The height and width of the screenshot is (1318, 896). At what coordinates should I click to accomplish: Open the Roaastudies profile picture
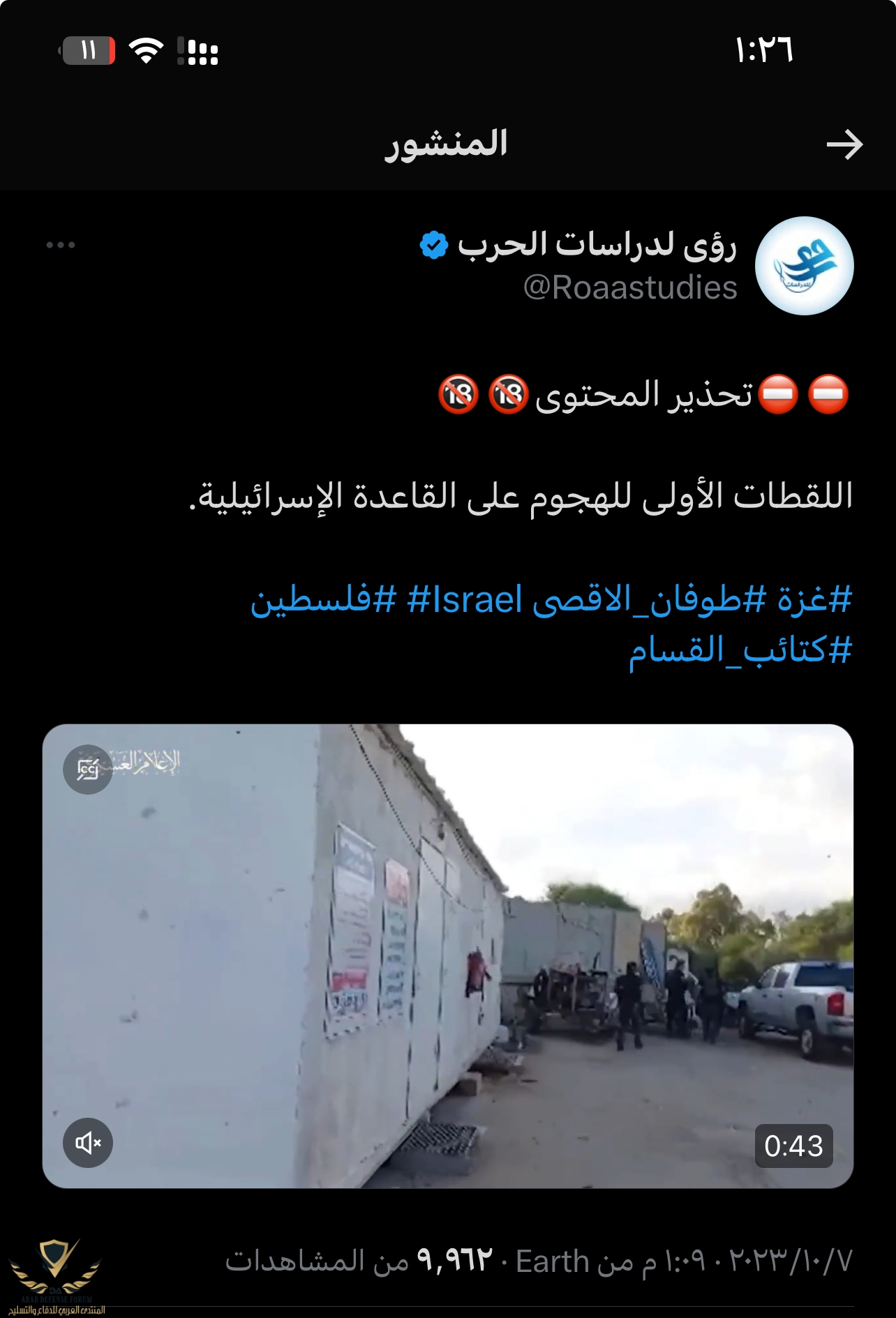[x=804, y=266]
